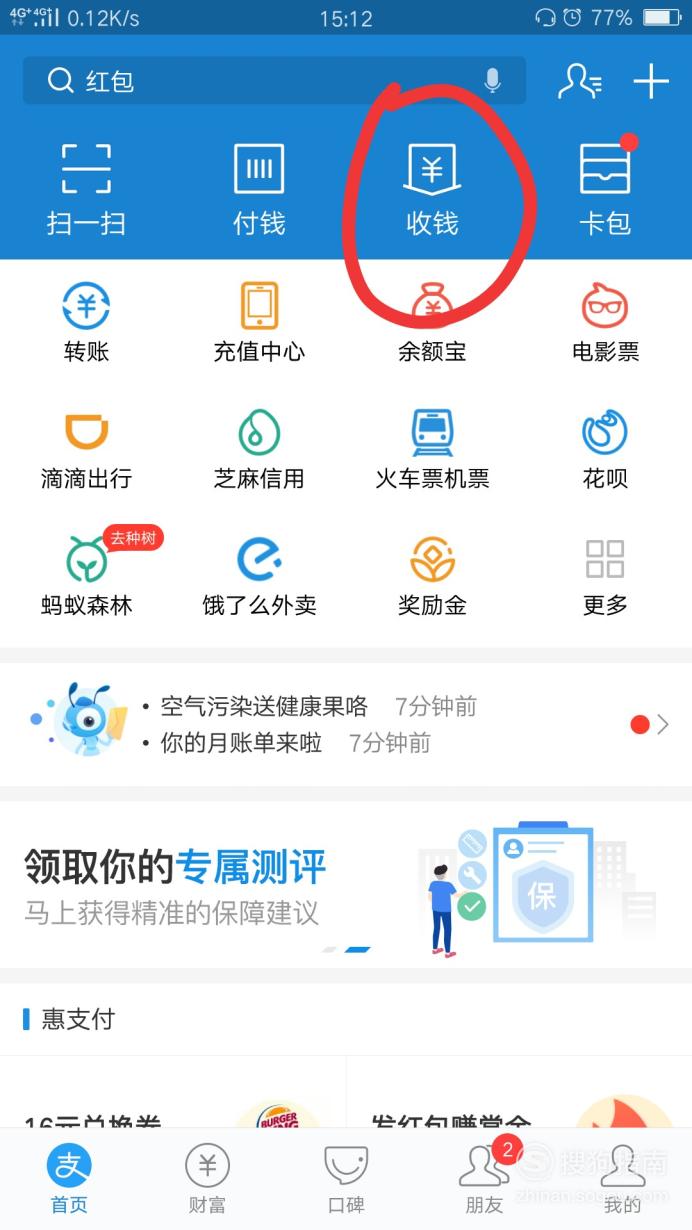Image resolution: width=692 pixels, height=1230 pixels.
Task: Open the plus menu
Action: pyautogui.click(x=650, y=81)
